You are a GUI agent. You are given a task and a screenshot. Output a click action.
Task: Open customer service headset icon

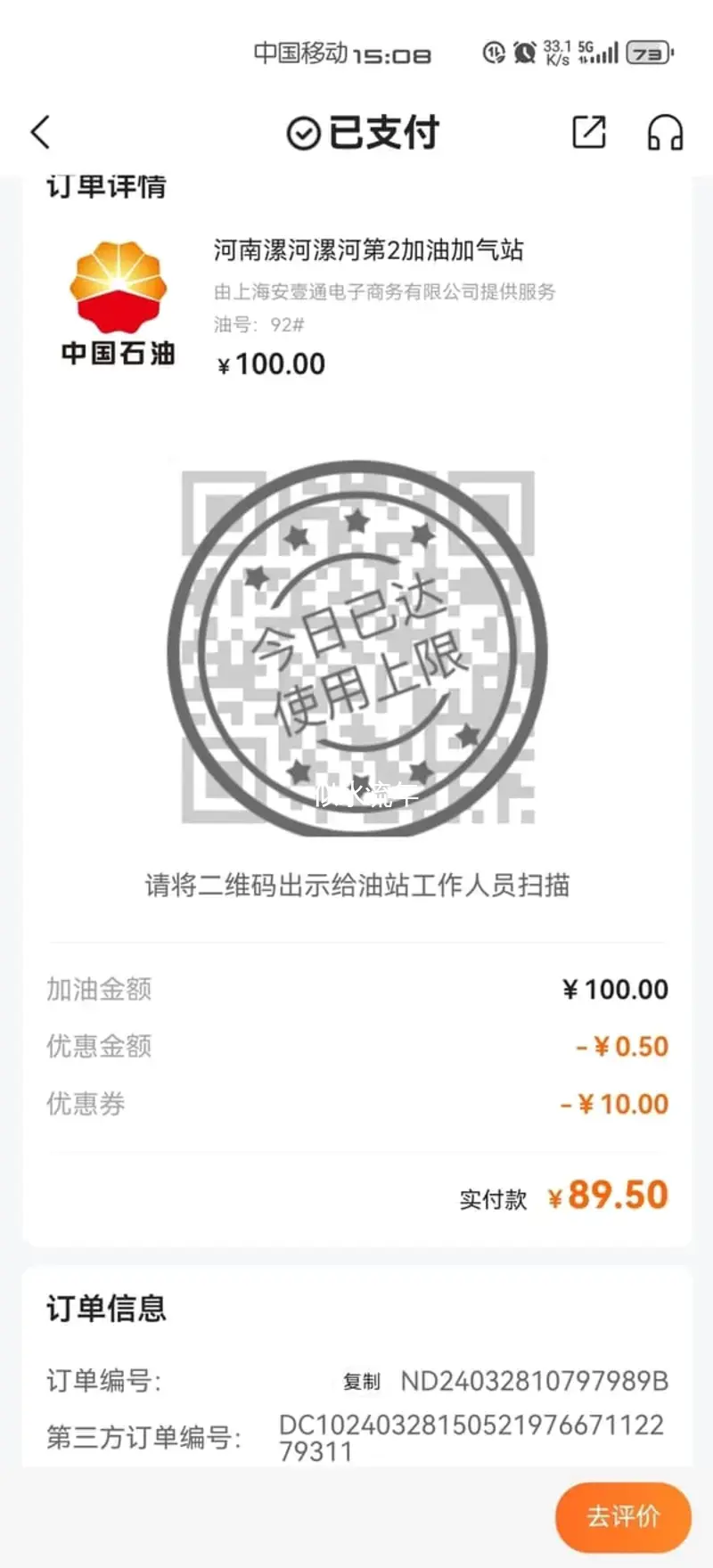664,133
